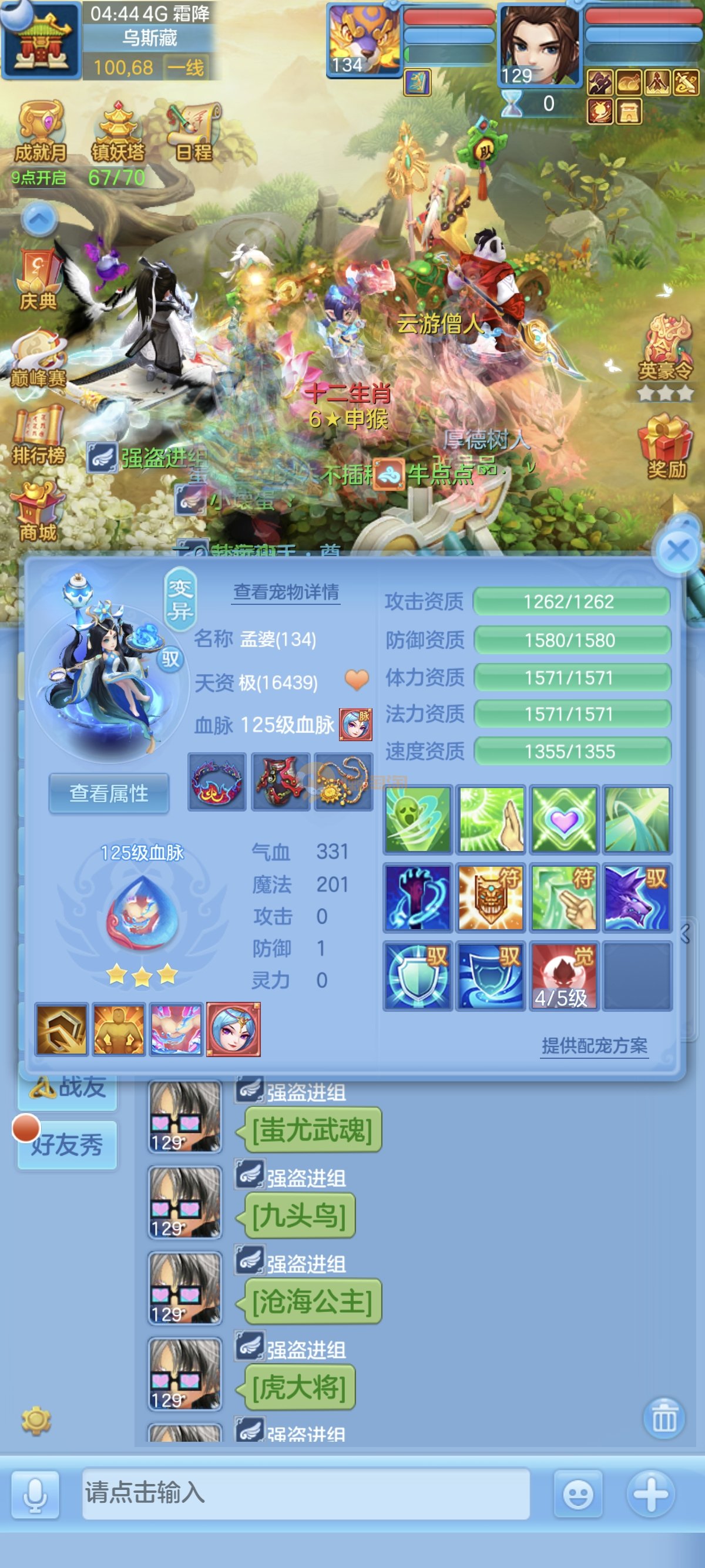Screen dimensions: 705x1568
Task: Open the [沧海公主] chat link
Action: pos(313,1302)
